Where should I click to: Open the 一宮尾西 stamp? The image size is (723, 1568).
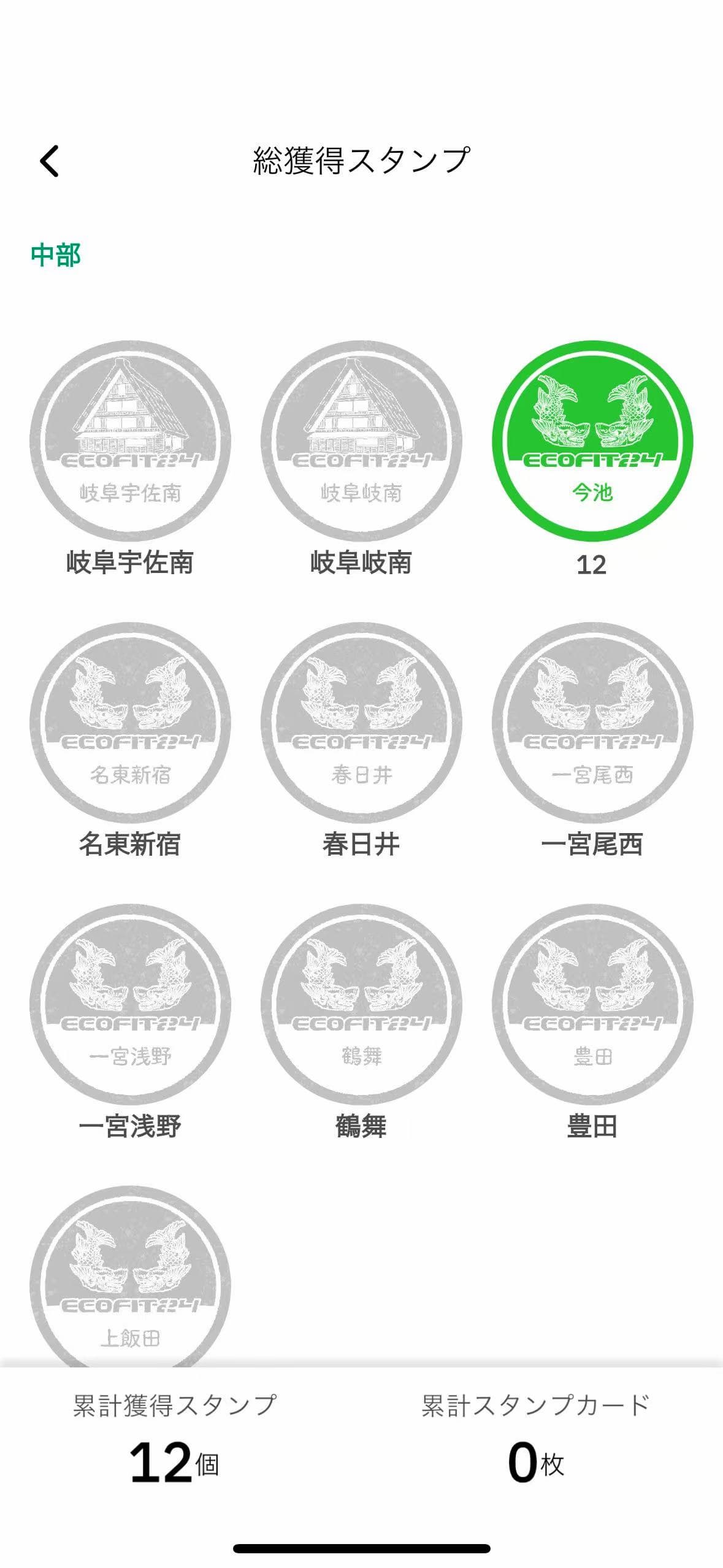point(592,723)
